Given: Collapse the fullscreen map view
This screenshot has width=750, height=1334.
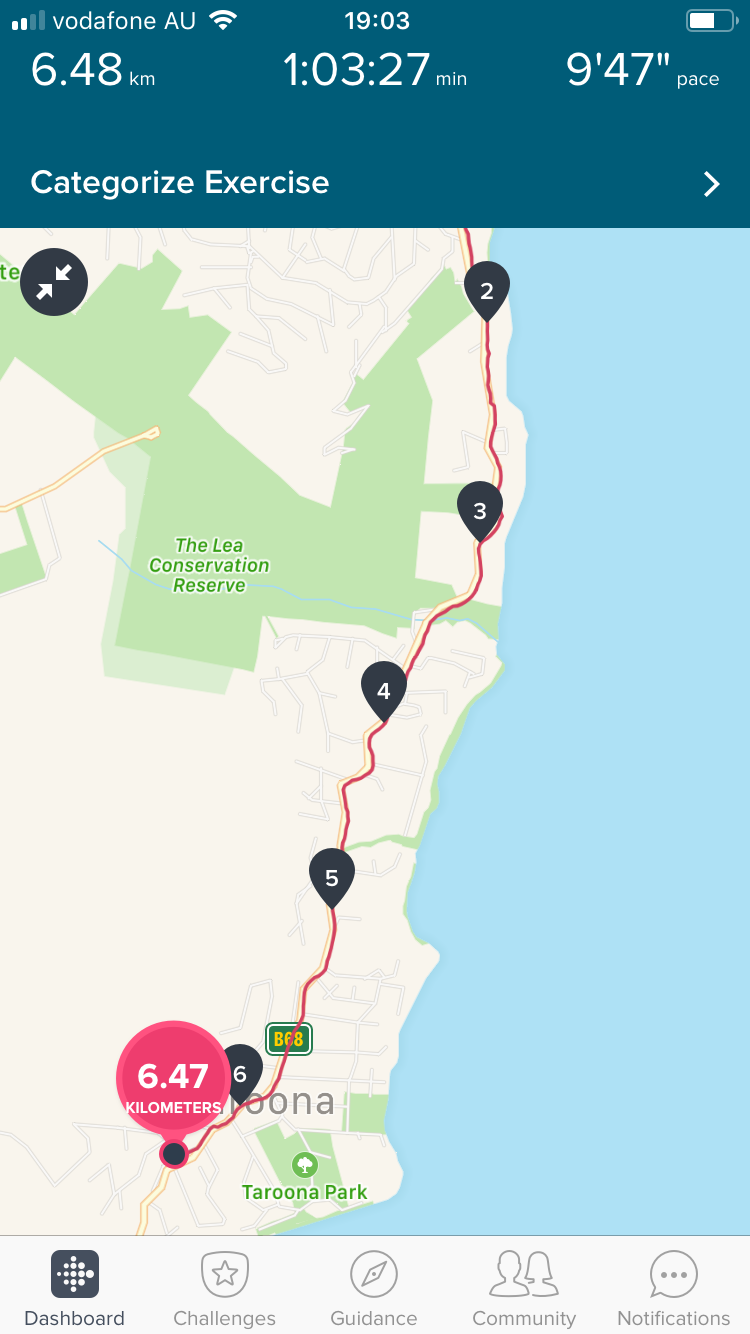Looking at the screenshot, I should (54, 283).
